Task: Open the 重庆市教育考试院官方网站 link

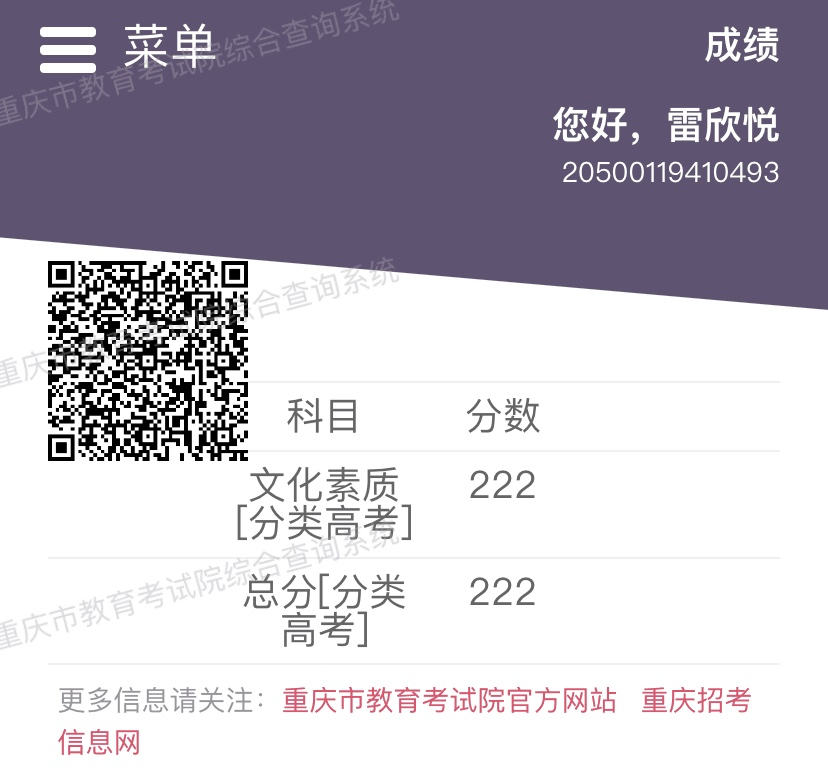Action: (x=449, y=701)
